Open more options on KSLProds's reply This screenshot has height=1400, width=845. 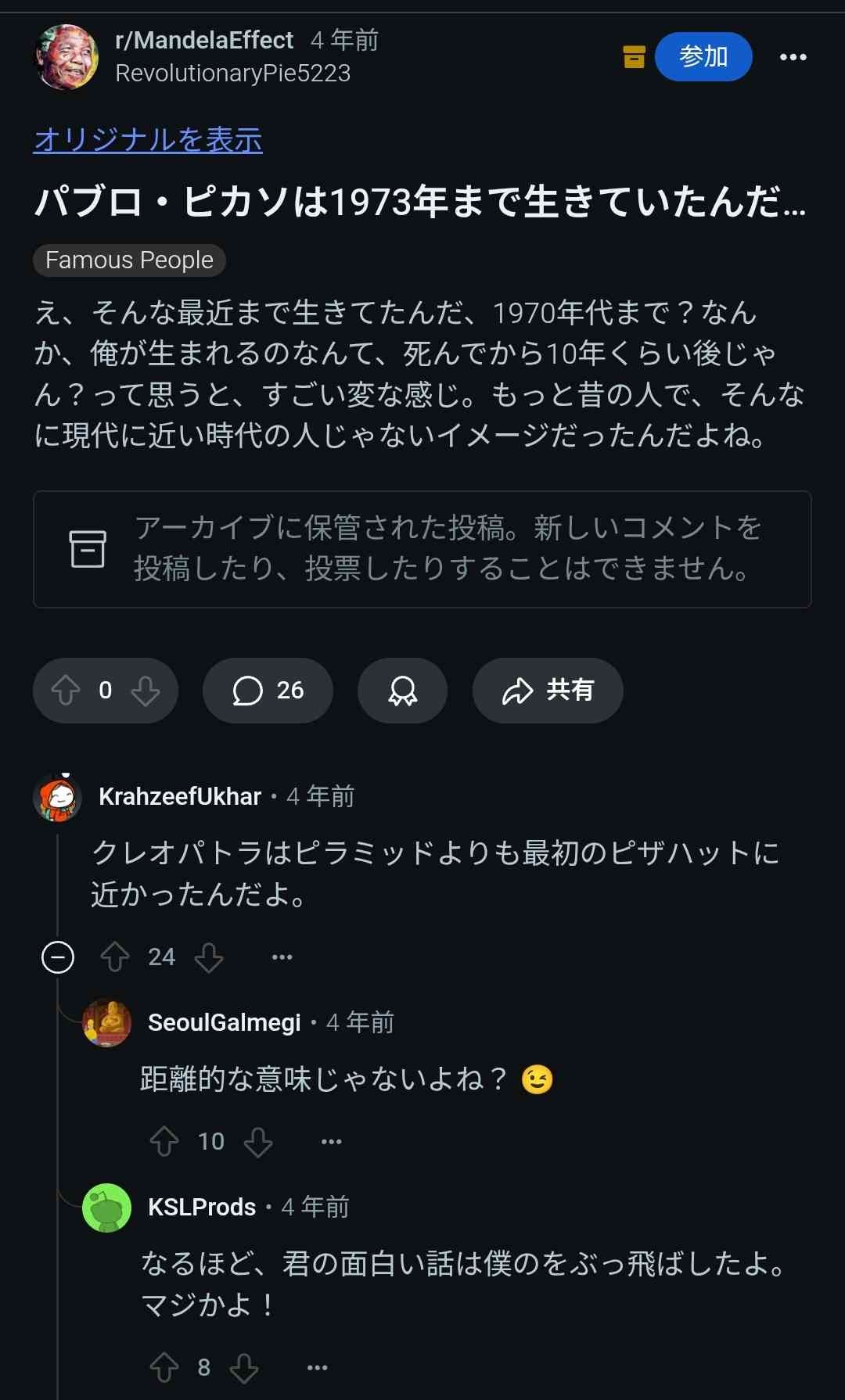(x=317, y=1368)
